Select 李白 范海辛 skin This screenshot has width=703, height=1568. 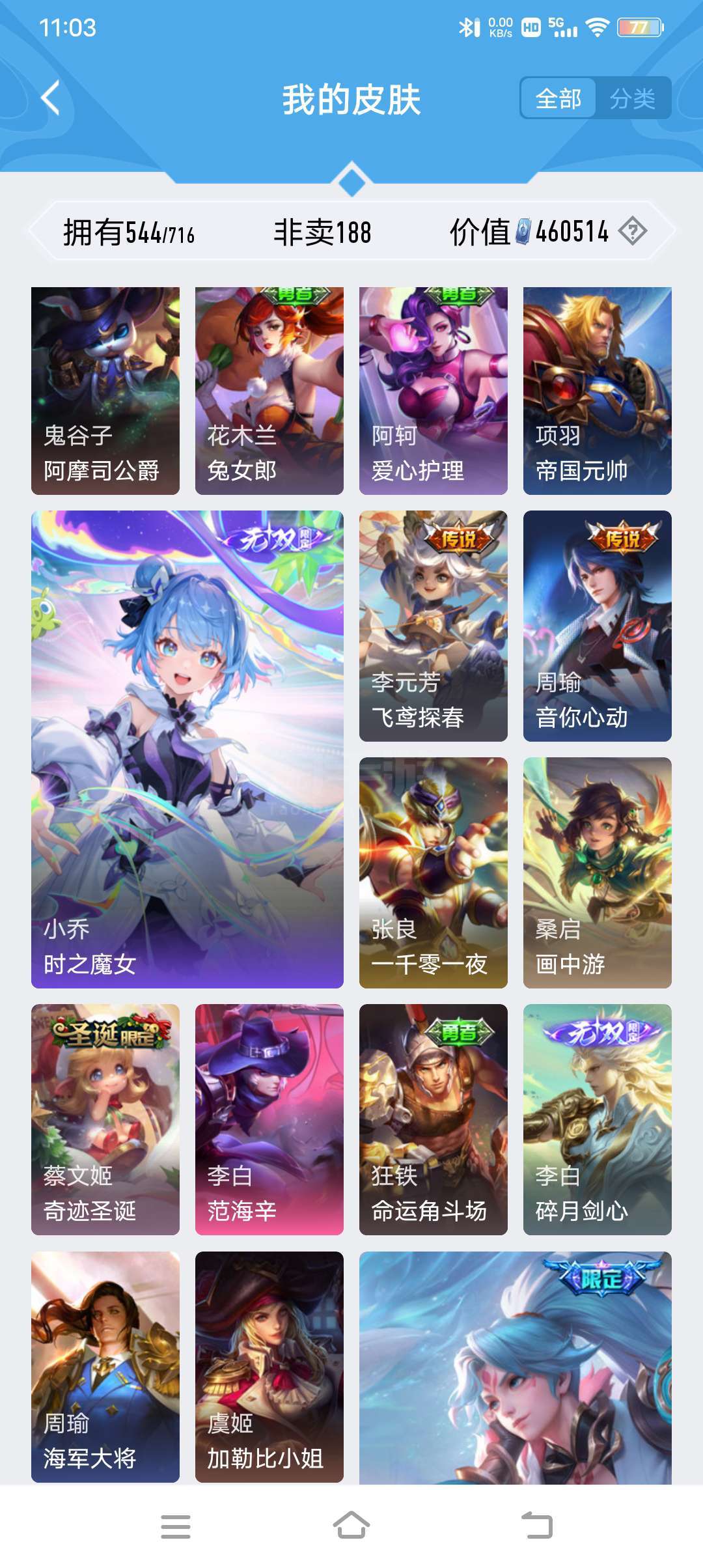click(269, 1119)
